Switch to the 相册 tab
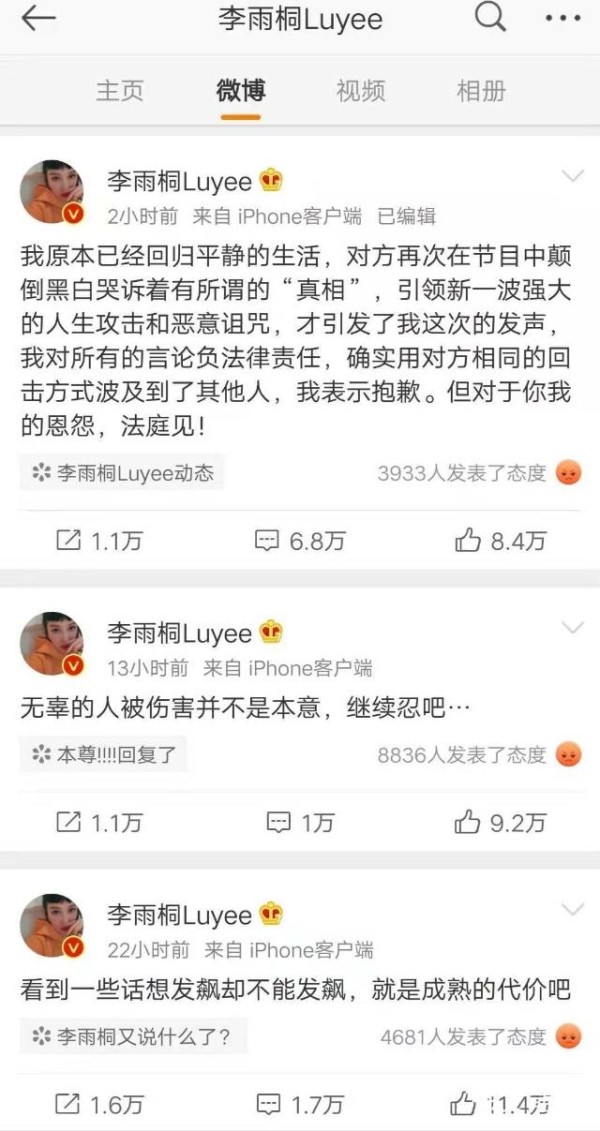Screen dimensions: 600x1131 [x=481, y=91]
